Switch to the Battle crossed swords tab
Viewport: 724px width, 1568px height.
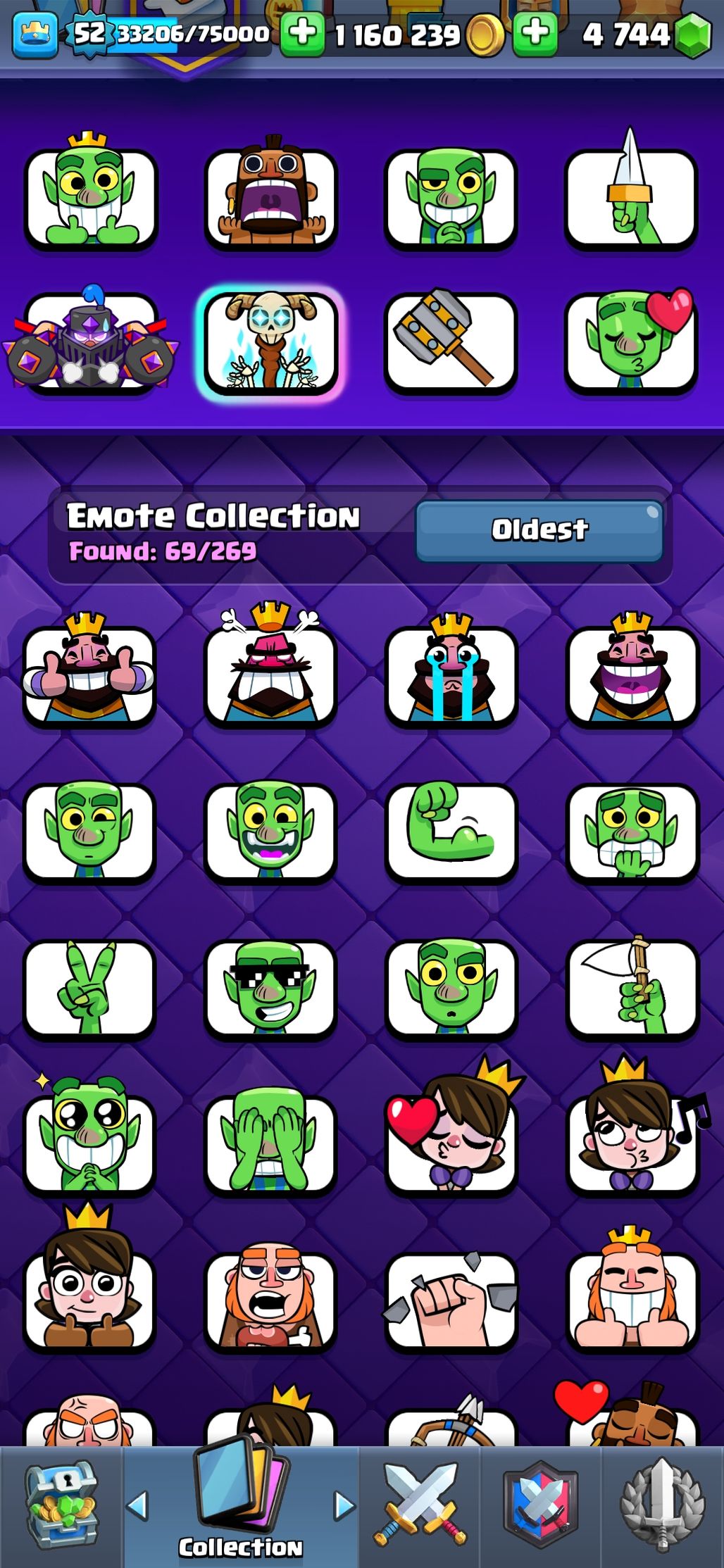tap(420, 1505)
